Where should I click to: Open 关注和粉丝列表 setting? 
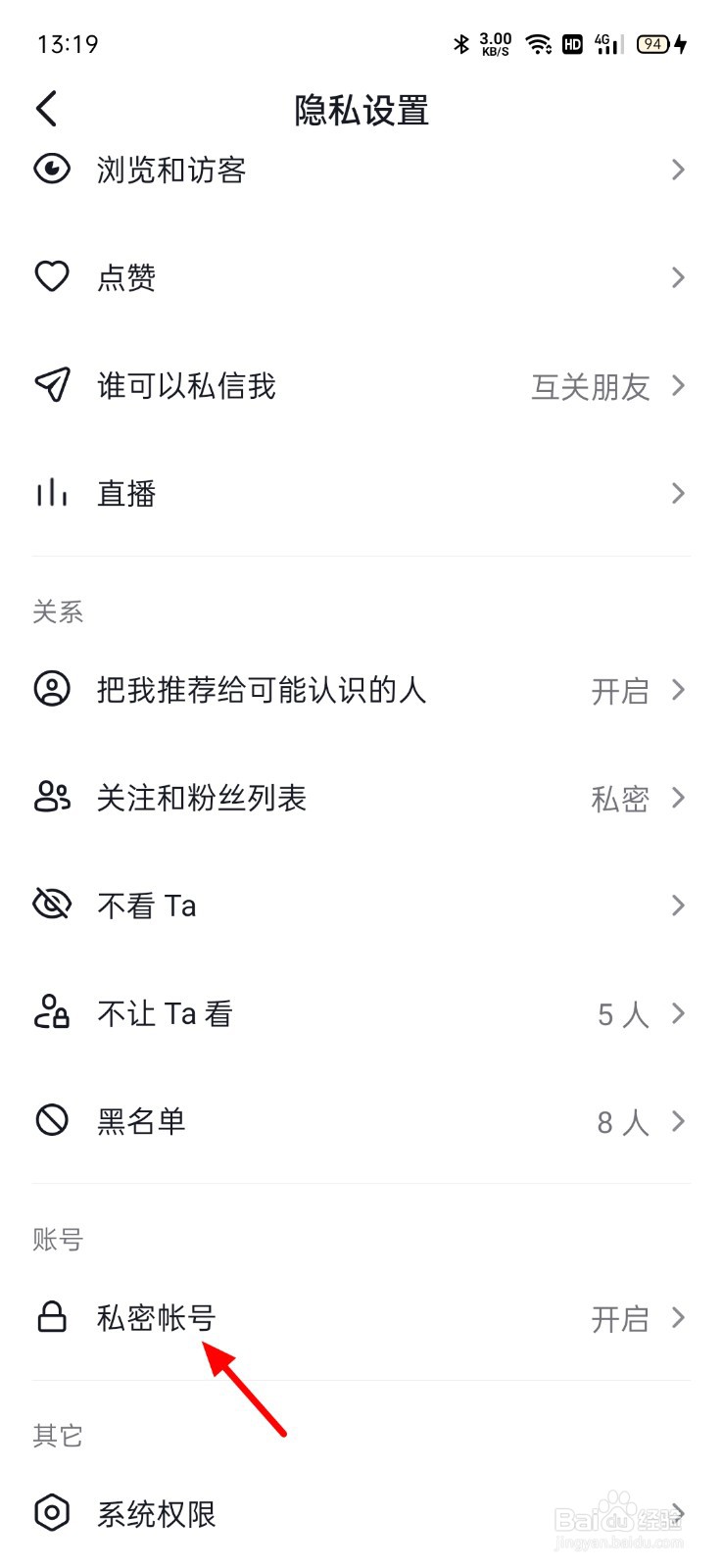click(361, 798)
